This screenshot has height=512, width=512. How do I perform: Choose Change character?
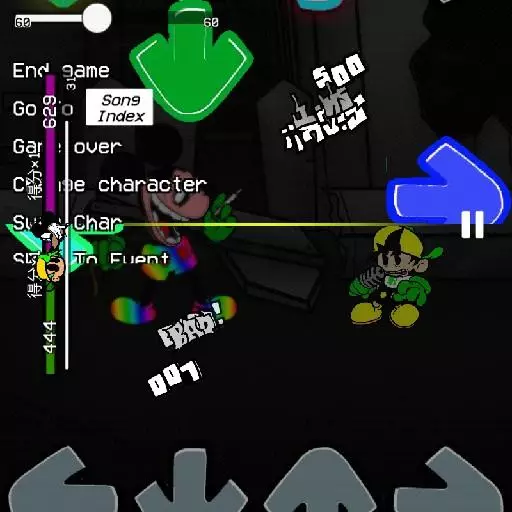(109, 185)
